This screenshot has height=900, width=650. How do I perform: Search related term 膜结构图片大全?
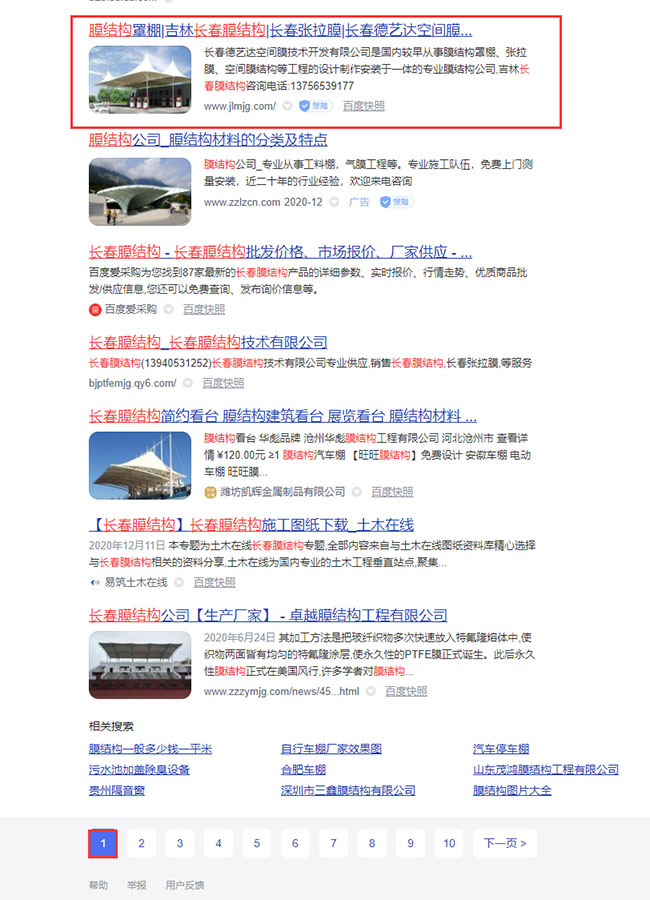[x=512, y=790]
